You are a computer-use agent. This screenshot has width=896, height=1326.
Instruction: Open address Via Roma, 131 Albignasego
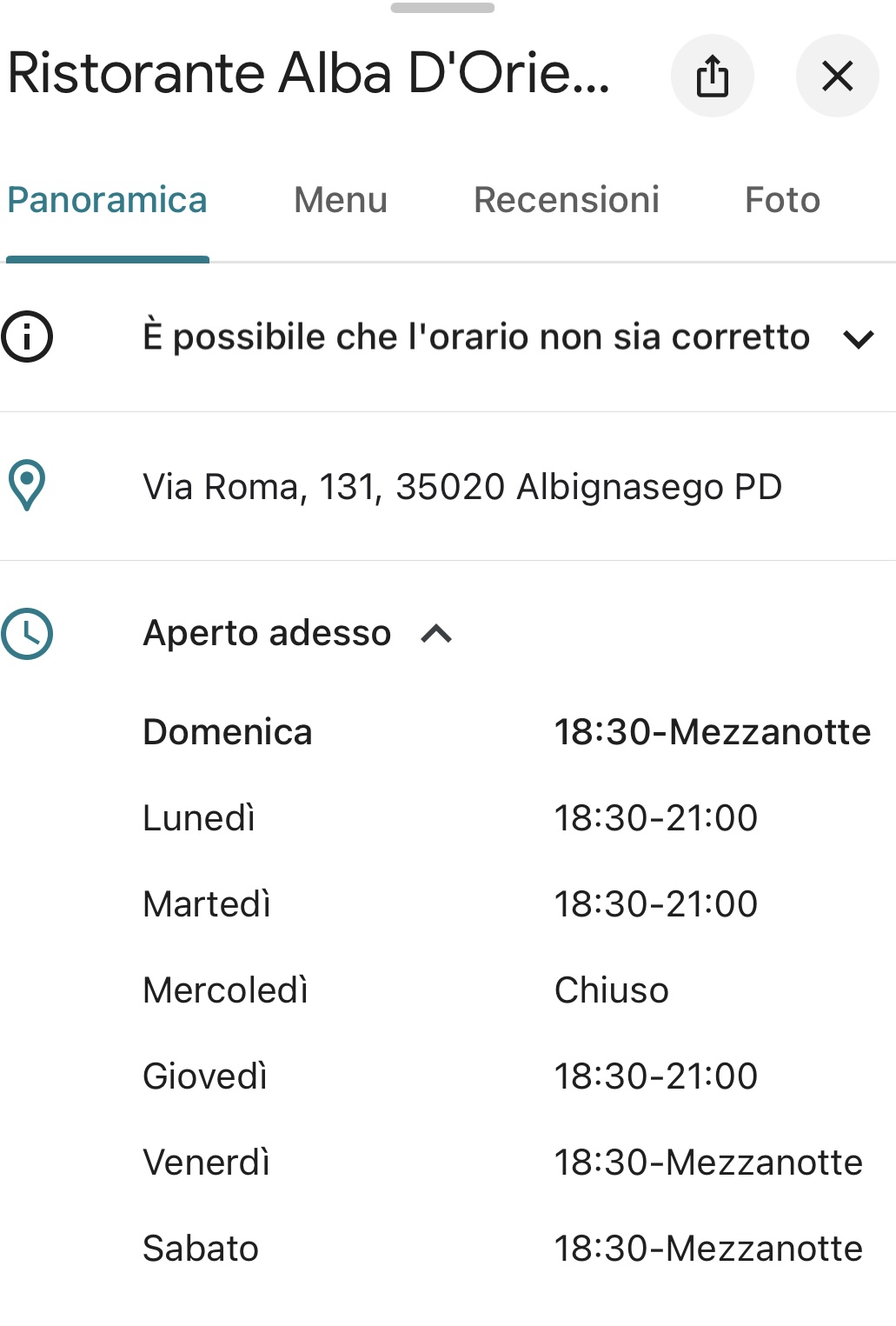coord(461,487)
